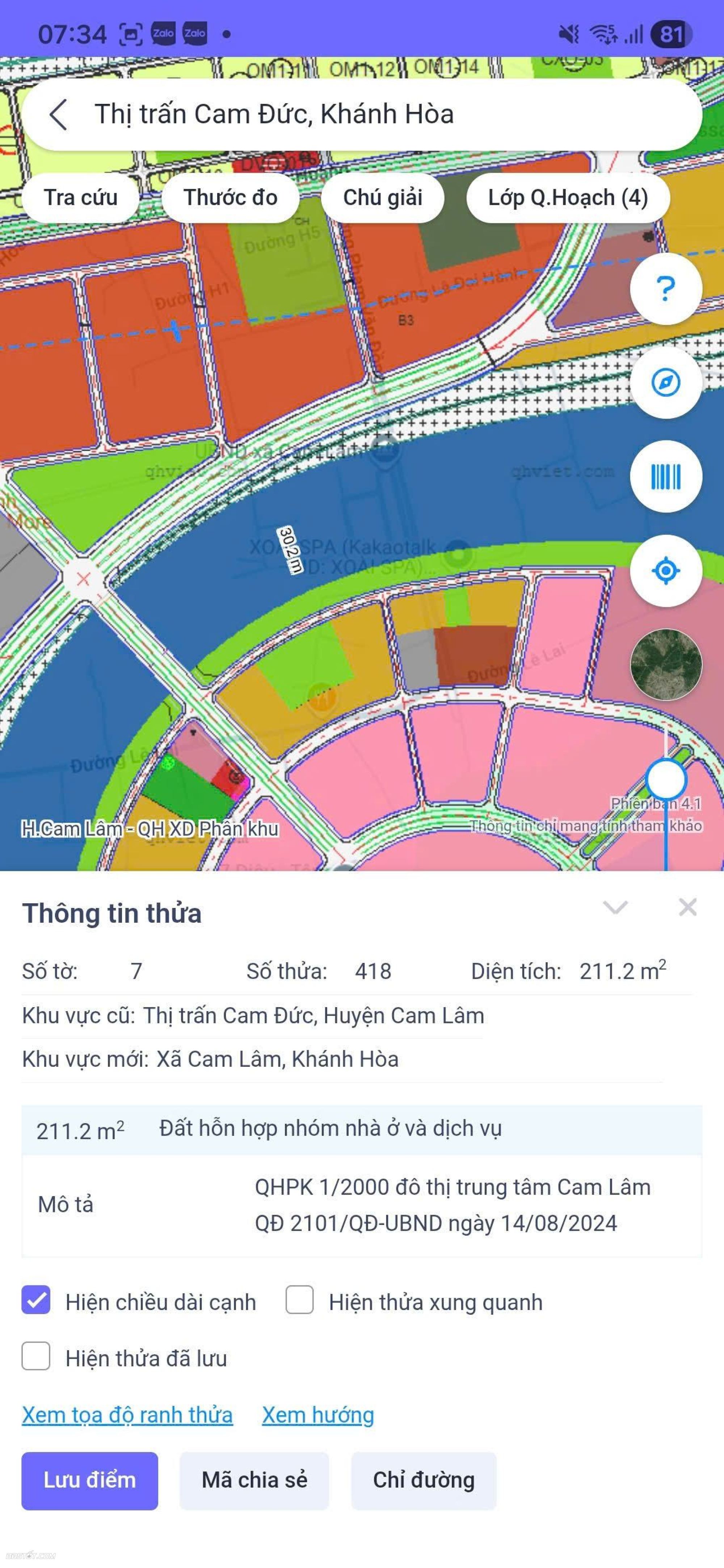Open Lớp Q.Hoạch (4) planning layers
Viewport: 724px width, 1568px height.
coord(568,198)
